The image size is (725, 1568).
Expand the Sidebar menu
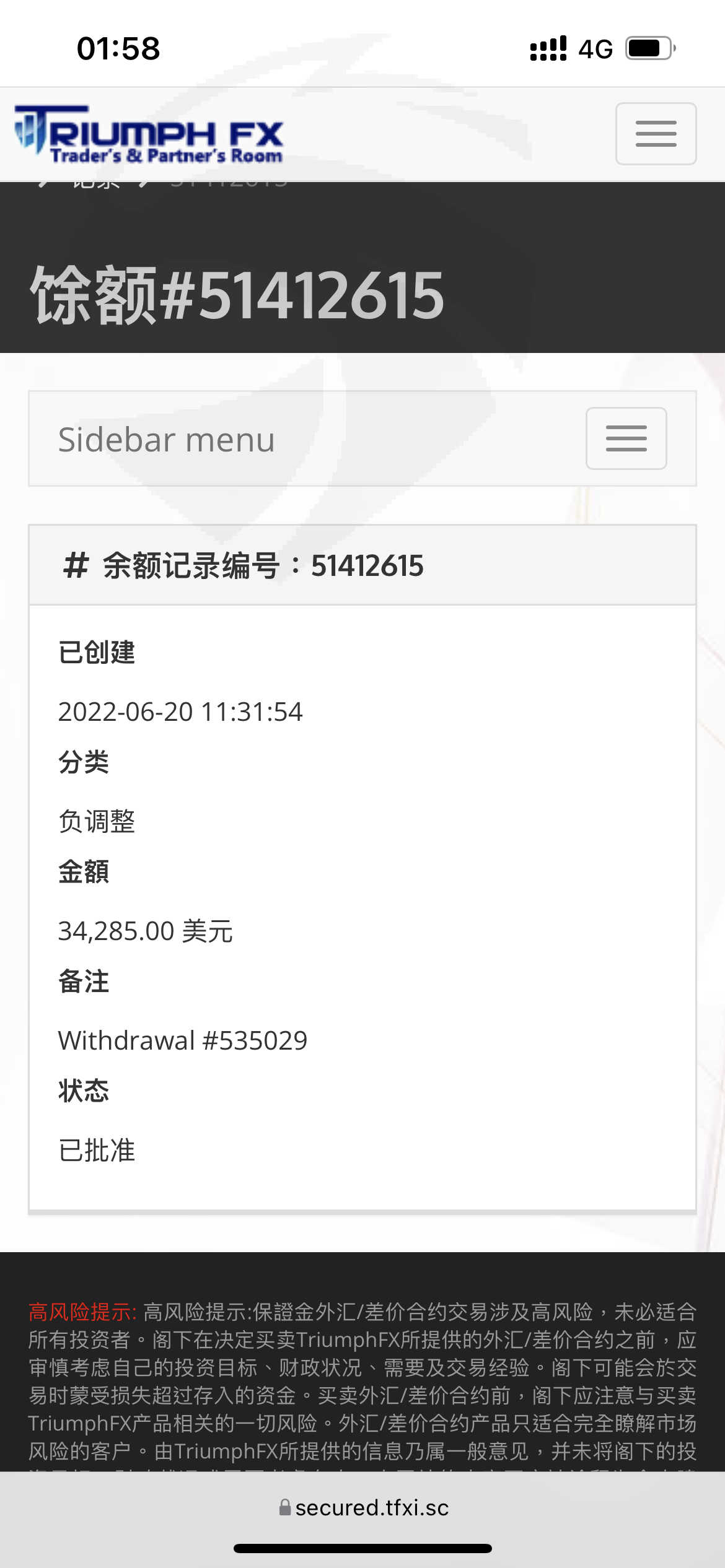tap(626, 438)
